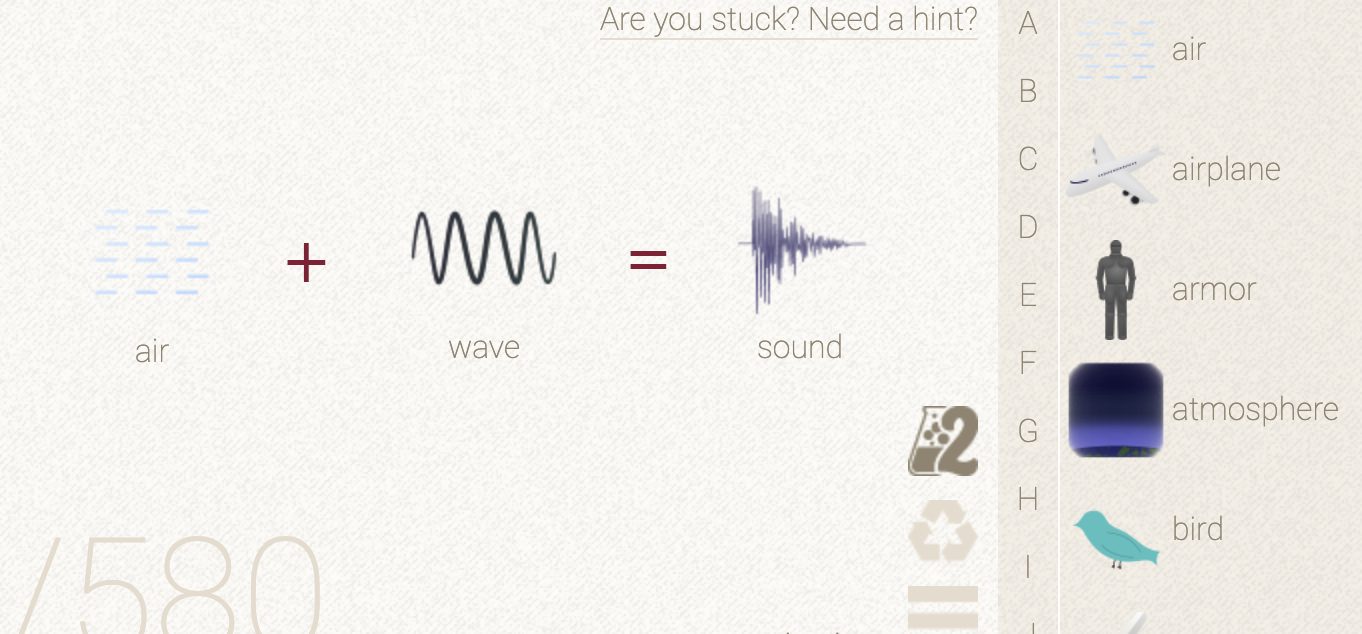The width and height of the screenshot is (1362, 634).
Task: Jump to letter H in the index
Action: 1028,498
